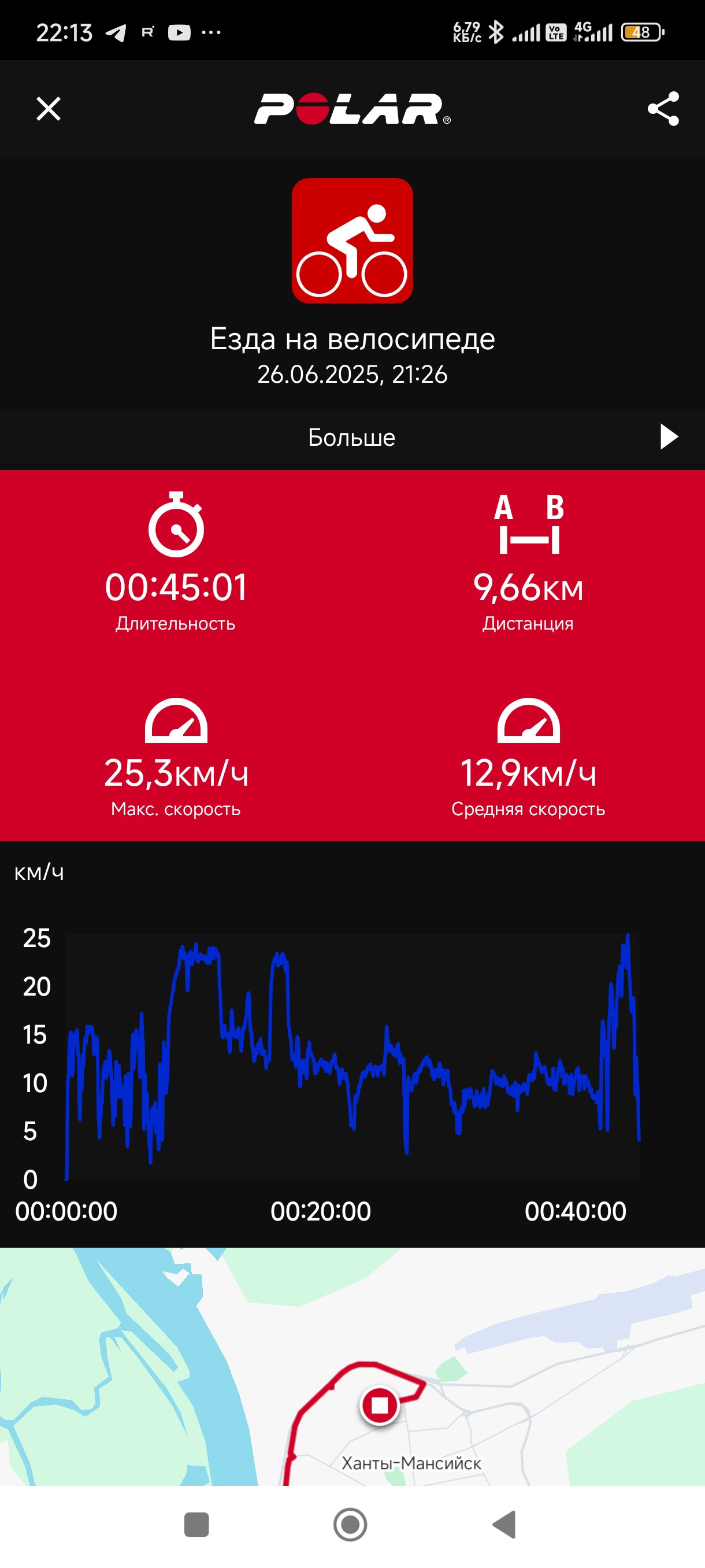
Task: Share this cycling workout
Action: [x=663, y=109]
